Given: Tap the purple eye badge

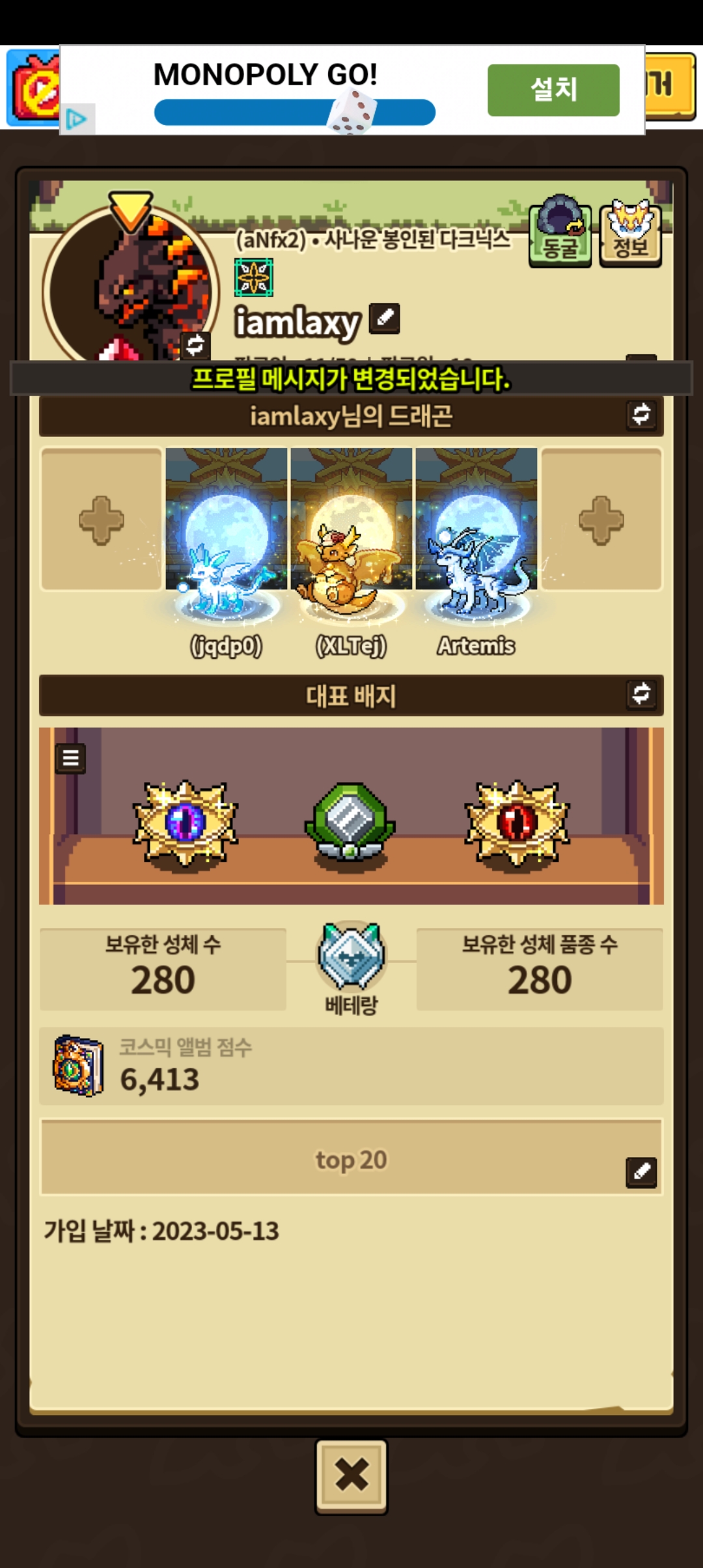Looking at the screenshot, I should coord(186,823).
